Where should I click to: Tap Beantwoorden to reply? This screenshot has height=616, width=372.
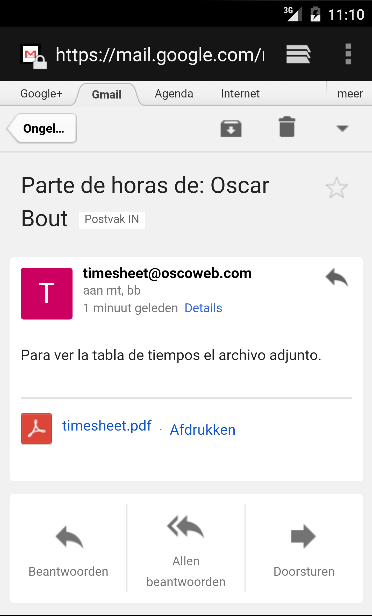point(68,548)
